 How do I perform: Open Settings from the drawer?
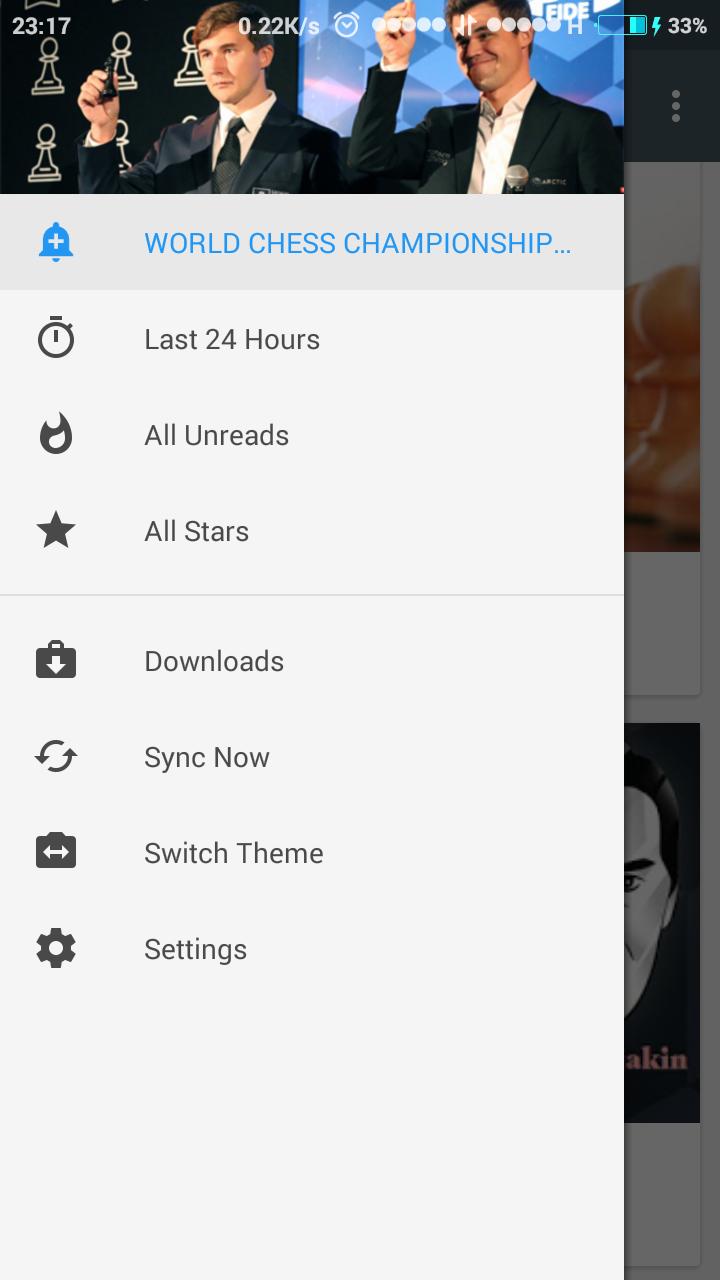[195, 950]
